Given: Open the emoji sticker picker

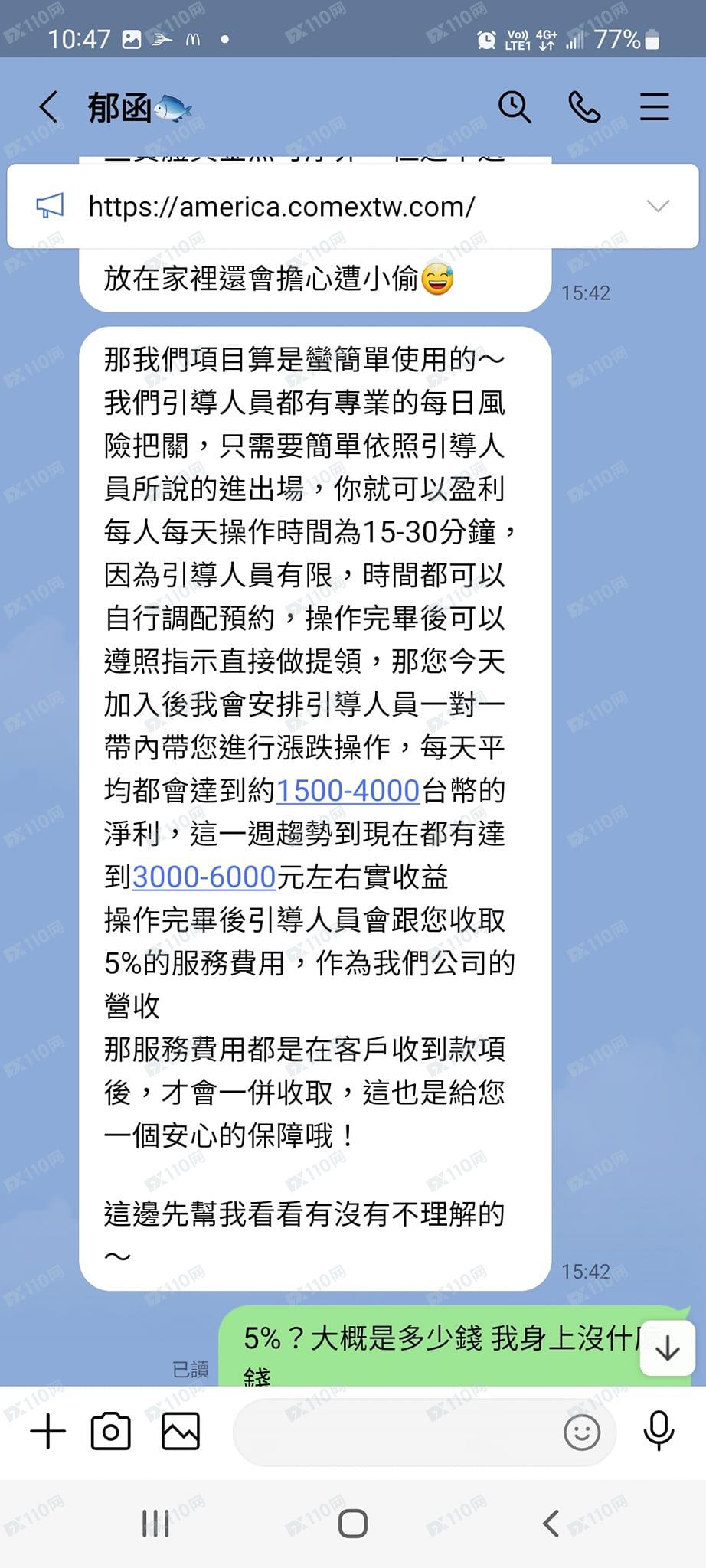Looking at the screenshot, I should 582,1432.
